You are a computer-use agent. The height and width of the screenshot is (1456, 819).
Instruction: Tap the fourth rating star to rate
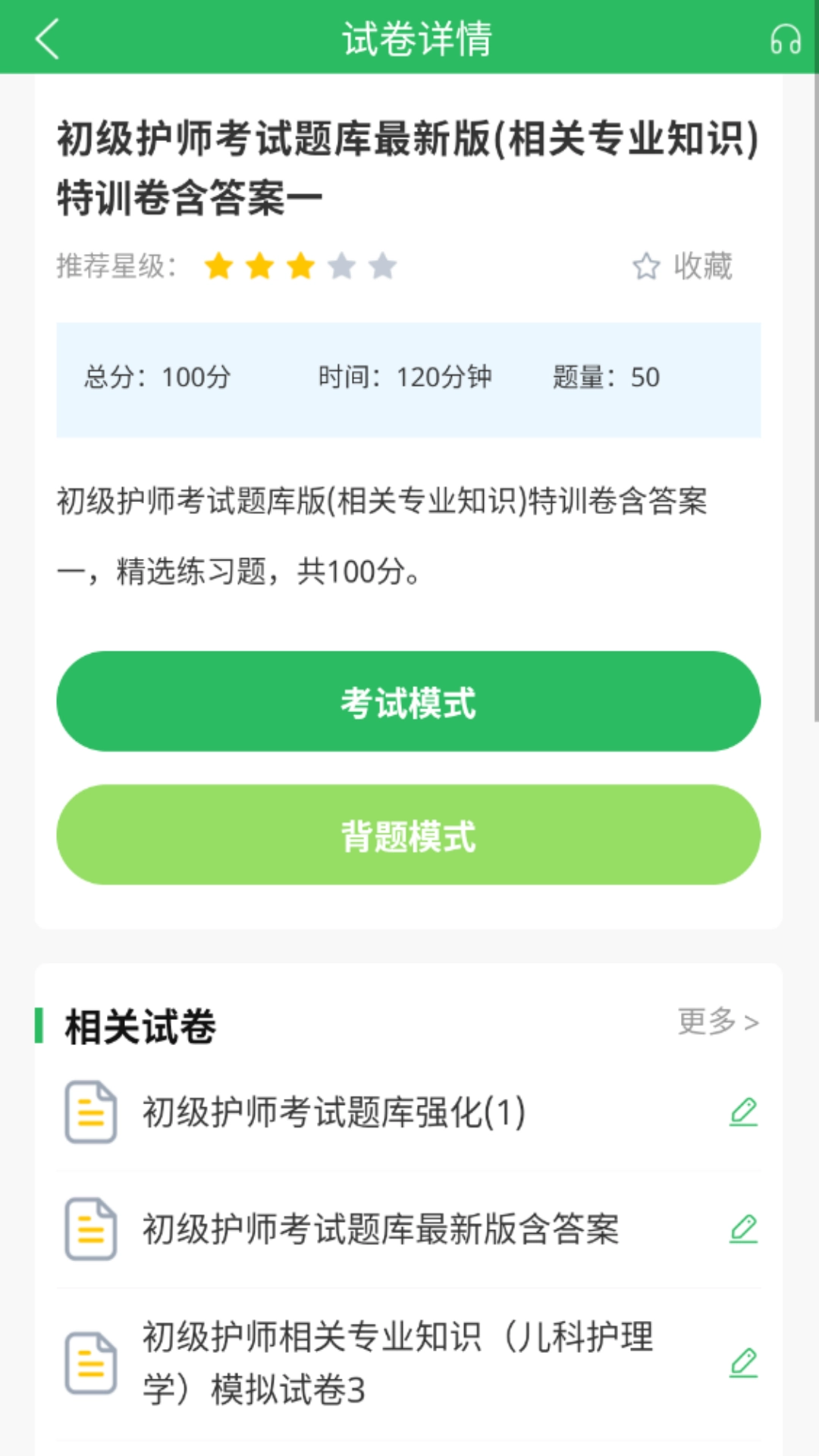click(343, 267)
